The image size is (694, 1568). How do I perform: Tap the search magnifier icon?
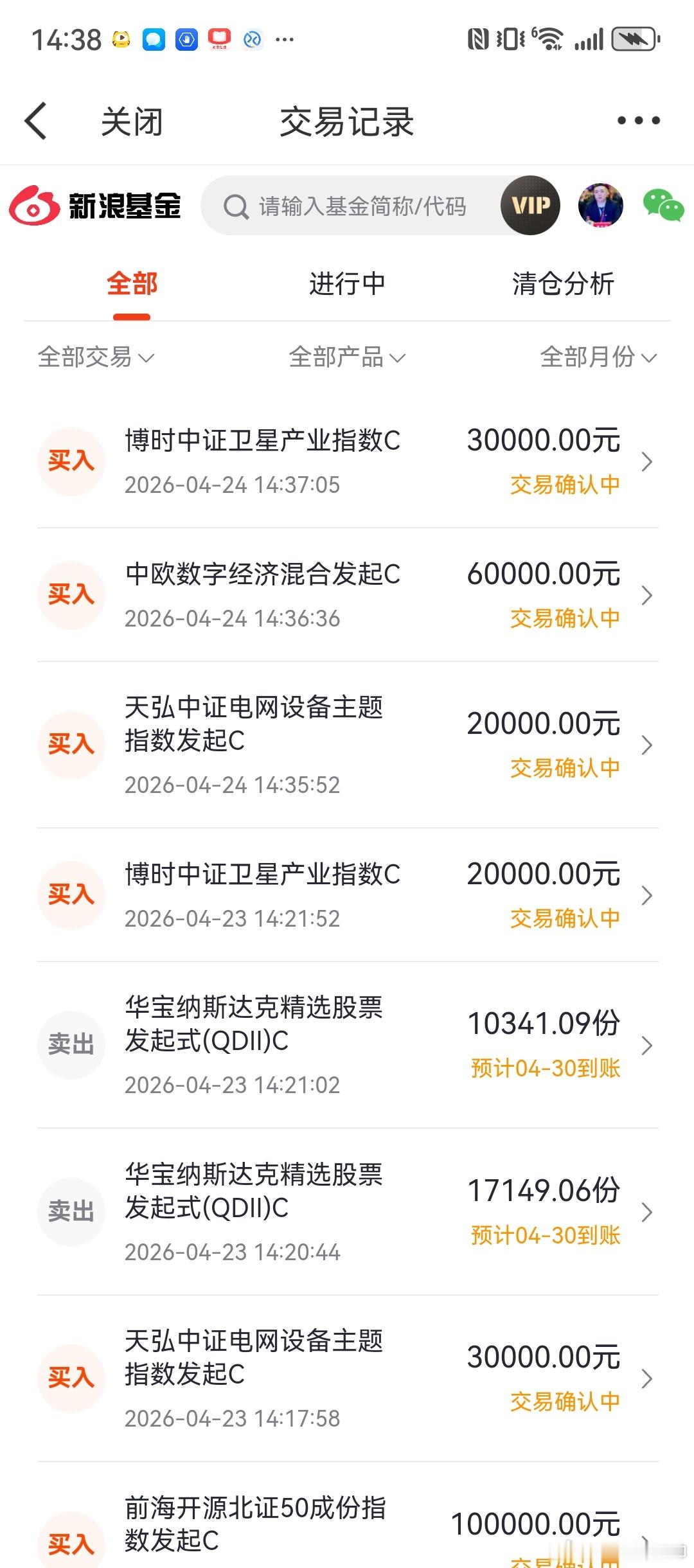(237, 206)
